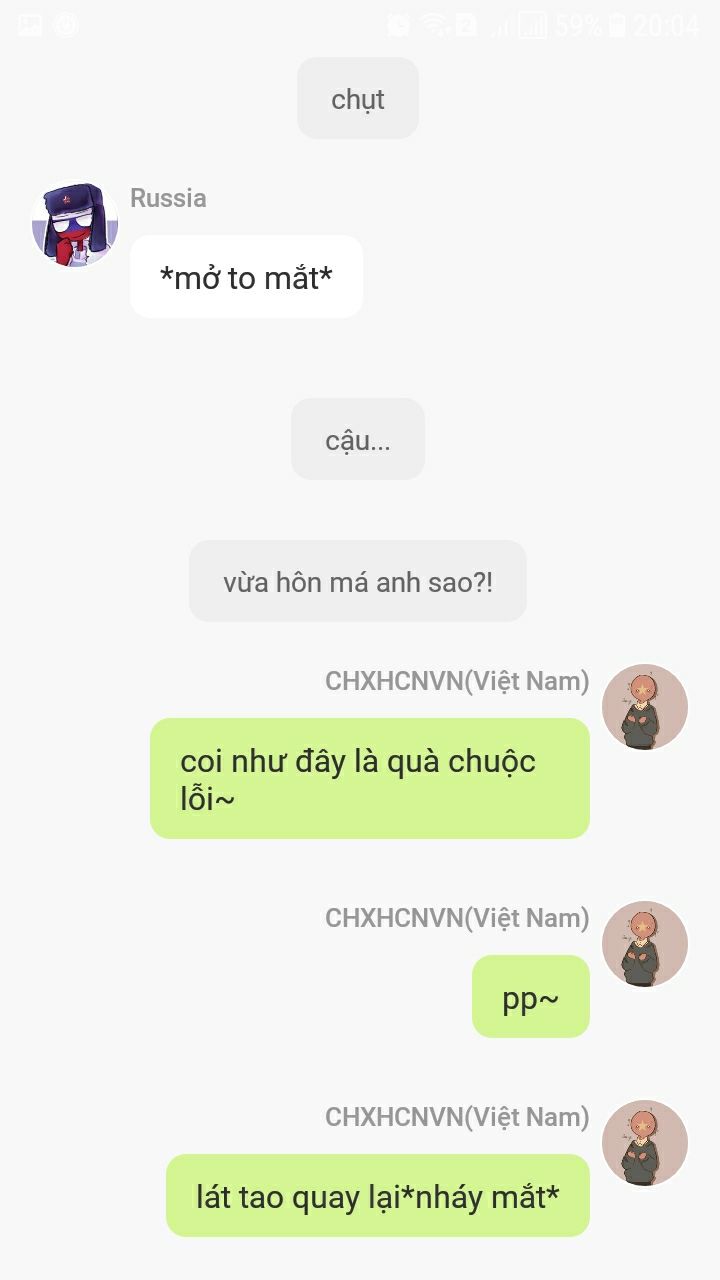
Task: Select the "lát tao quay lại*nháy mắt*" message
Action: (x=378, y=1196)
